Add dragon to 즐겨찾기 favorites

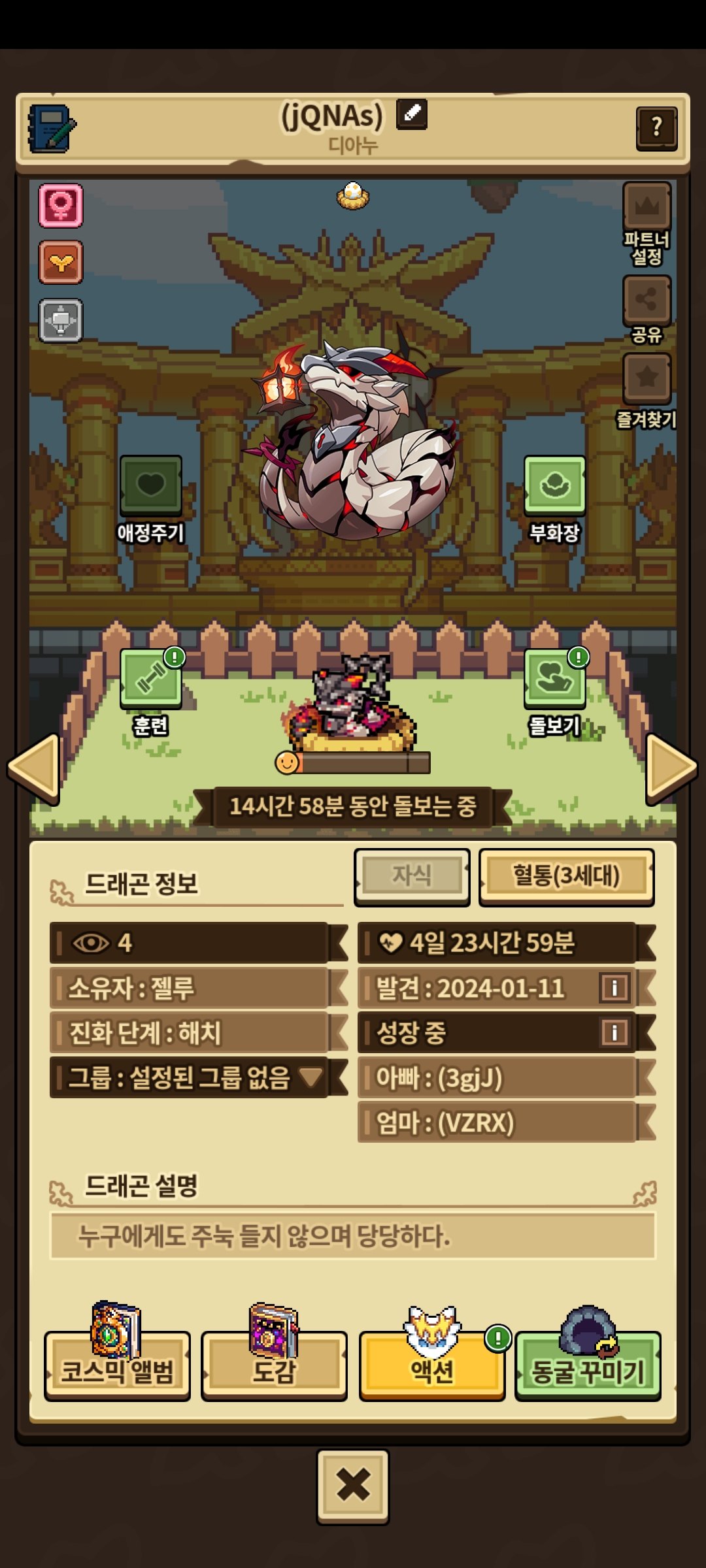click(647, 378)
